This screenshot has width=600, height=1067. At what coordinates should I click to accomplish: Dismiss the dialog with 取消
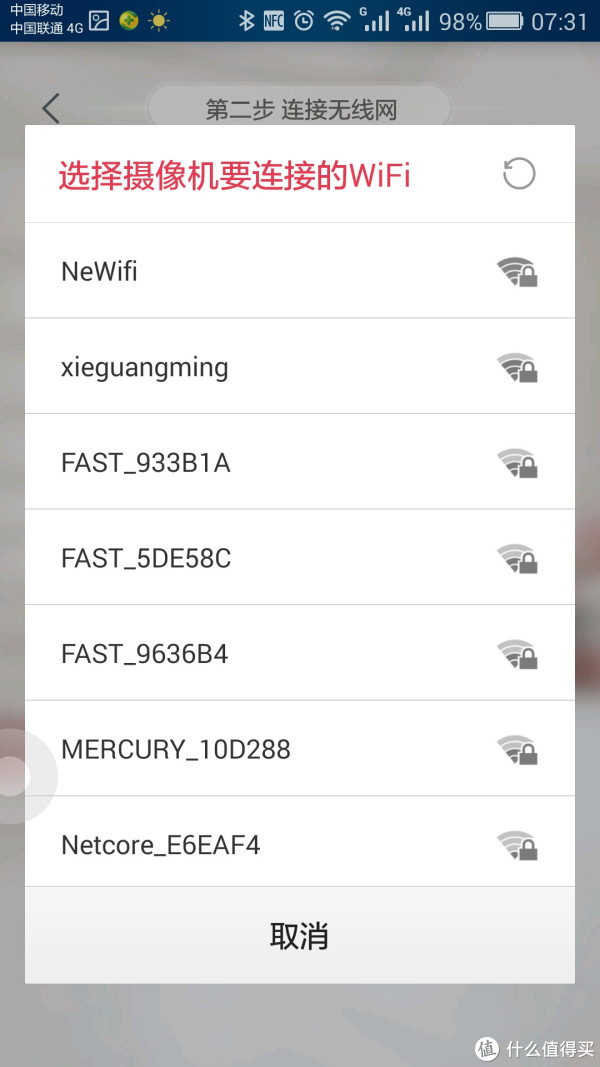coord(300,936)
